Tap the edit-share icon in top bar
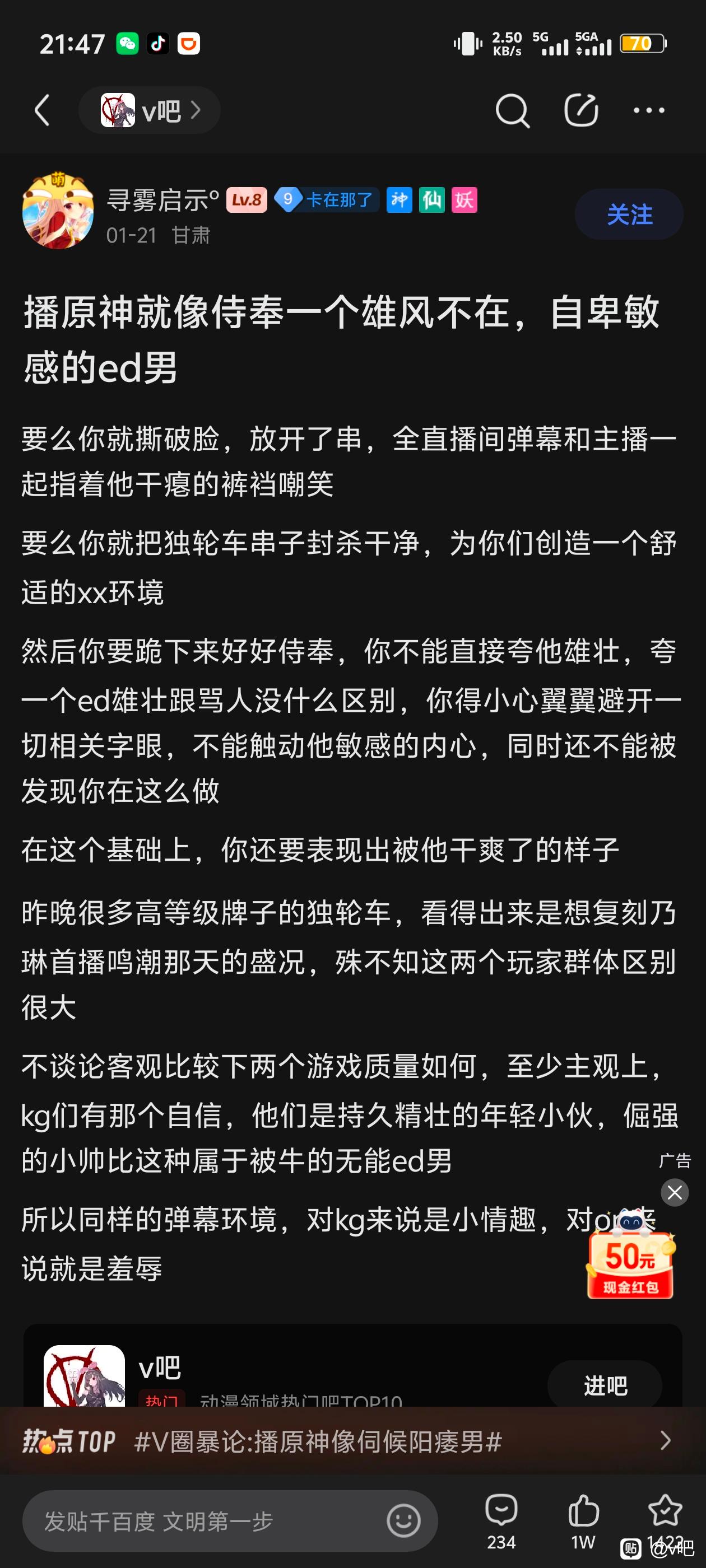This screenshot has height=1568, width=706. [580, 111]
